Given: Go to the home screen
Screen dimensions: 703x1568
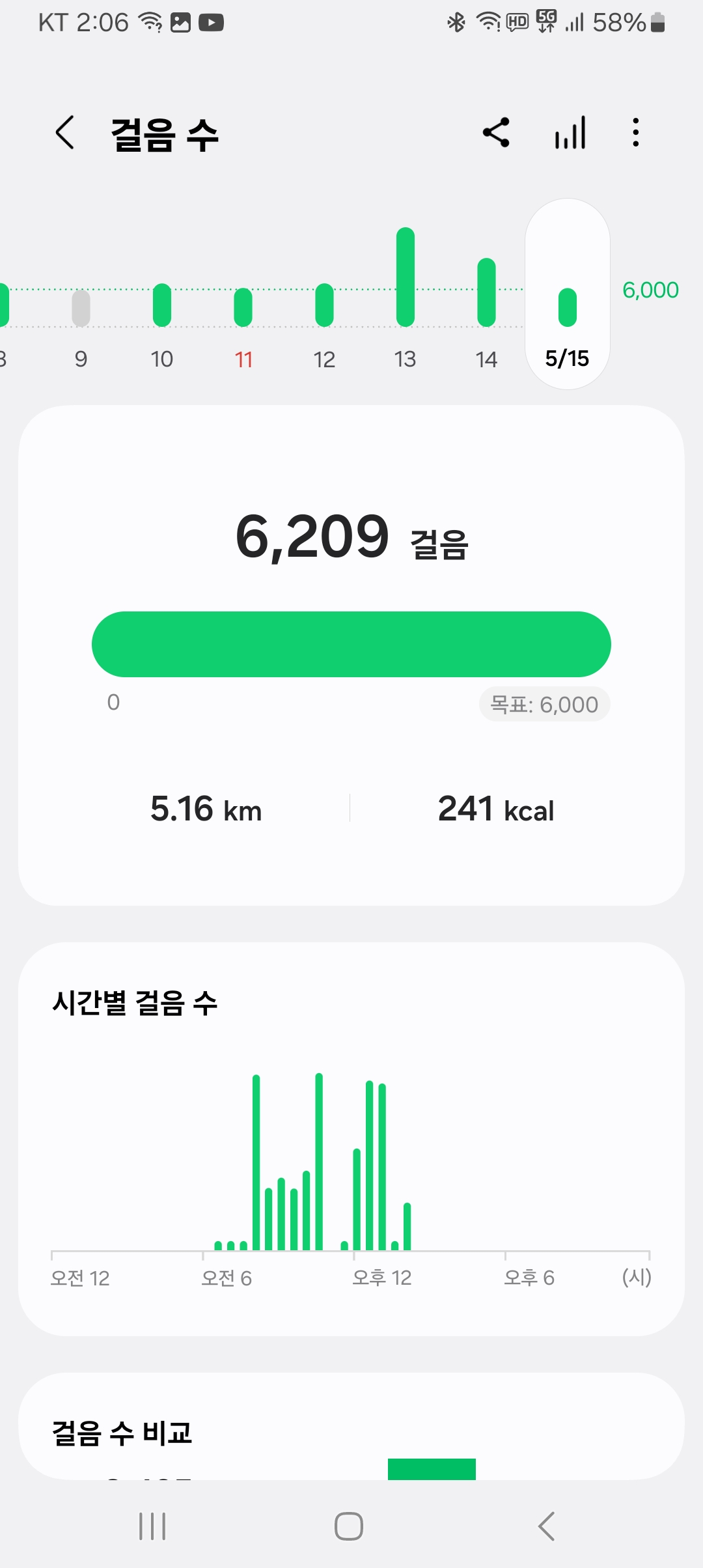Looking at the screenshot, I should pyautogui.click(x=349, y=1526).
